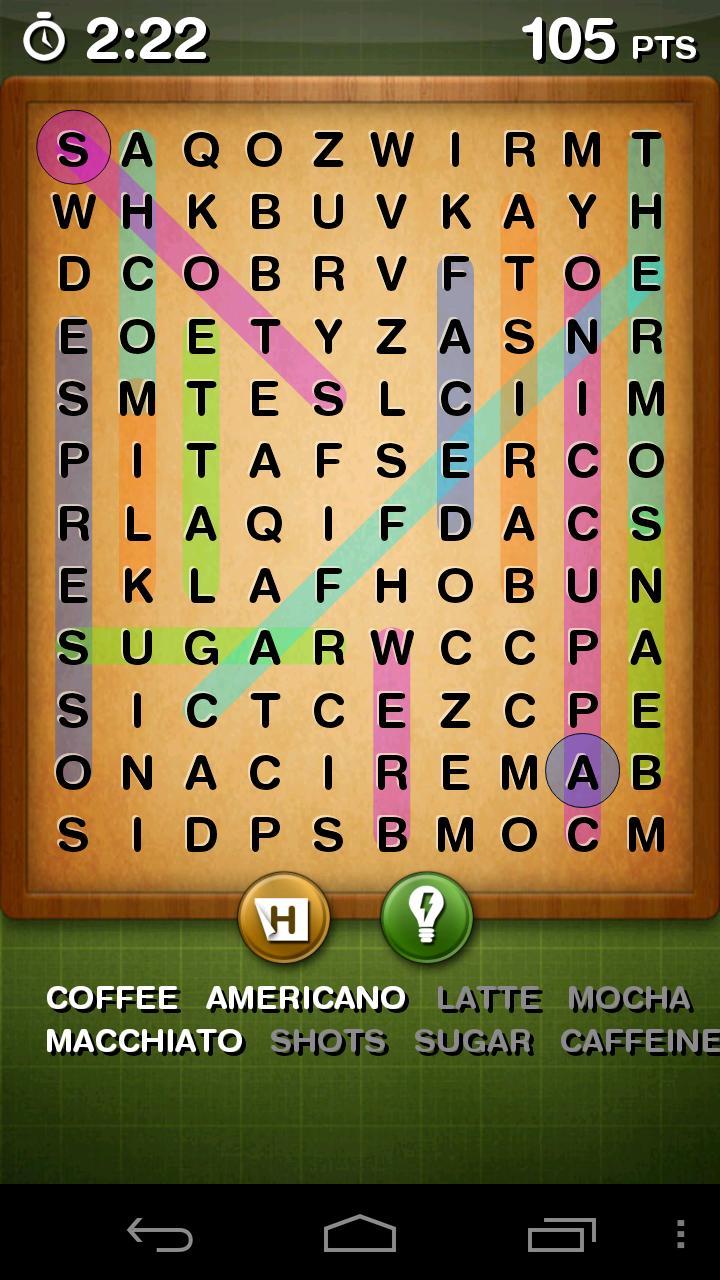Select LATTE from the word list

489,997
